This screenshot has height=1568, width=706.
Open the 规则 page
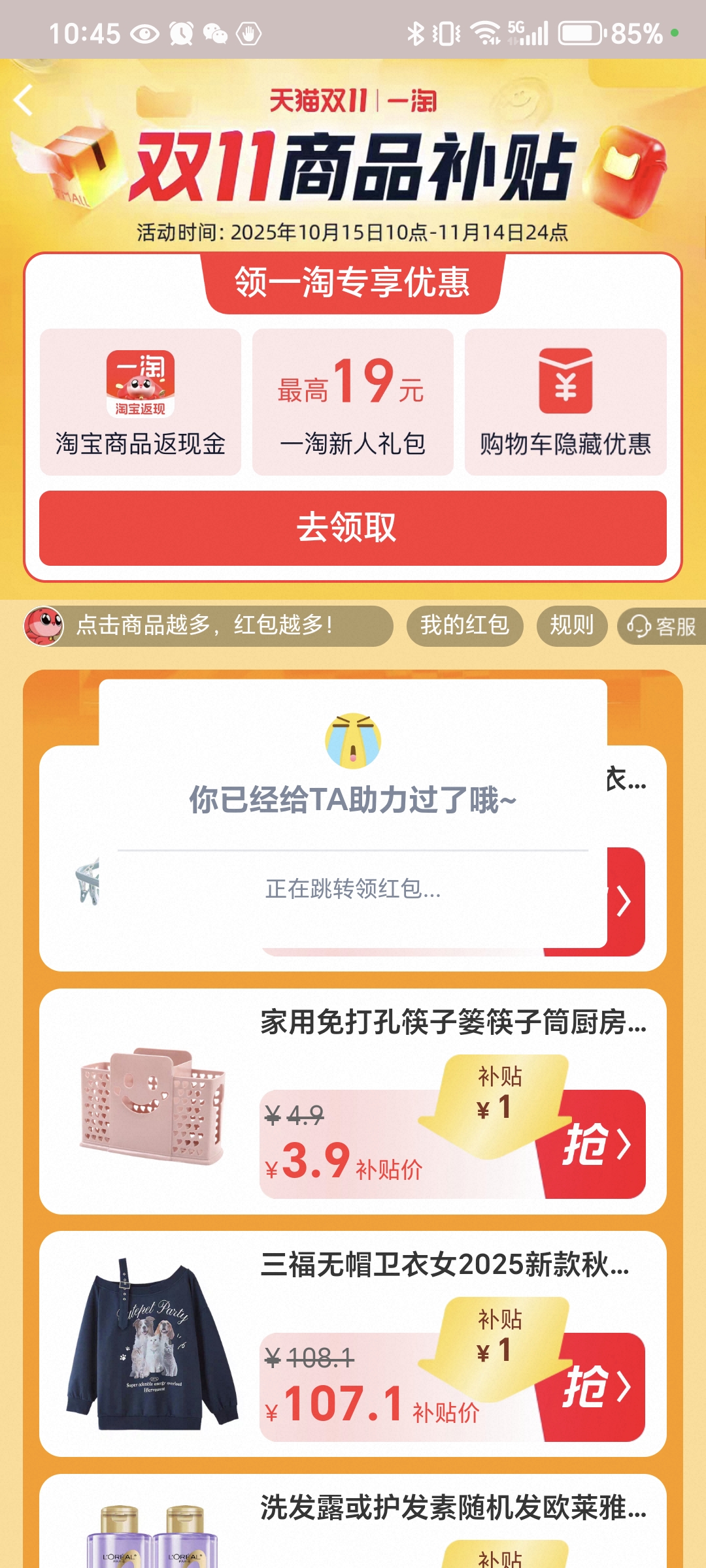coord(571,625)
